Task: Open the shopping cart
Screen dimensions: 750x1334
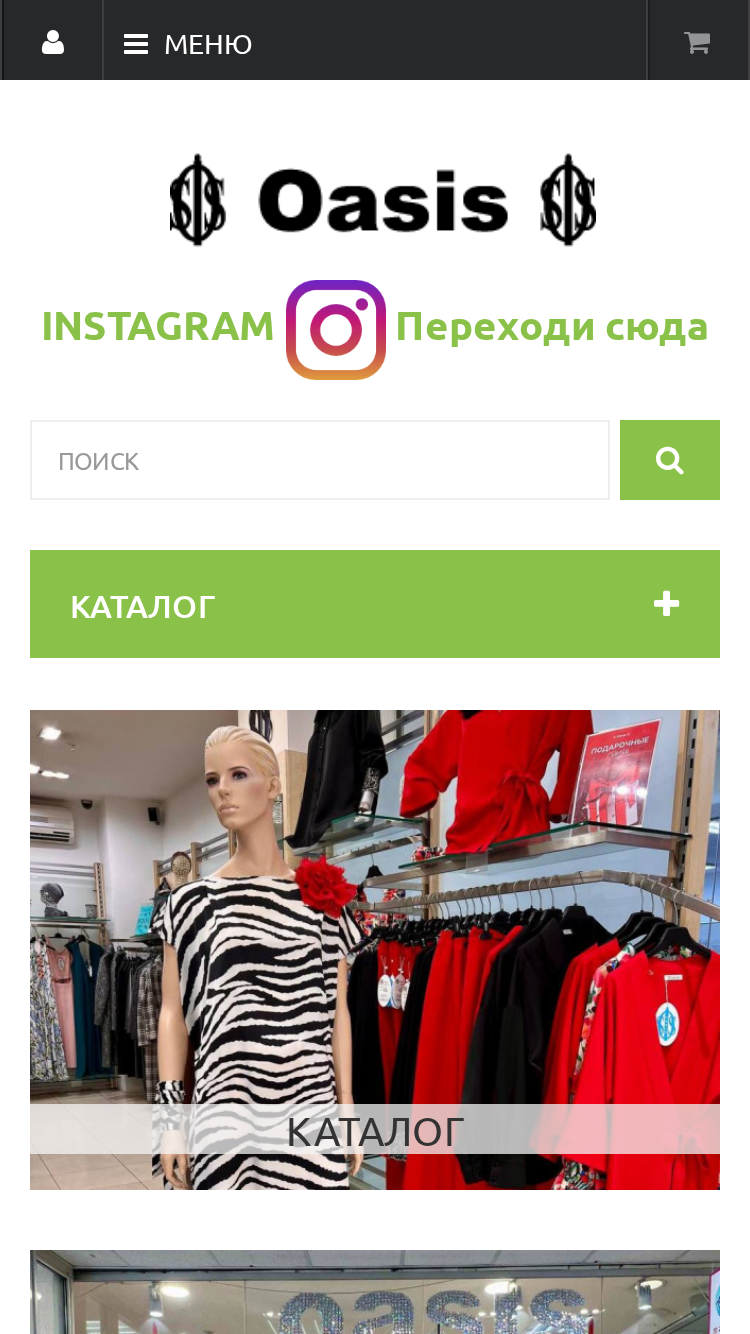Action: pyautogui.click(x=697, y=42)
